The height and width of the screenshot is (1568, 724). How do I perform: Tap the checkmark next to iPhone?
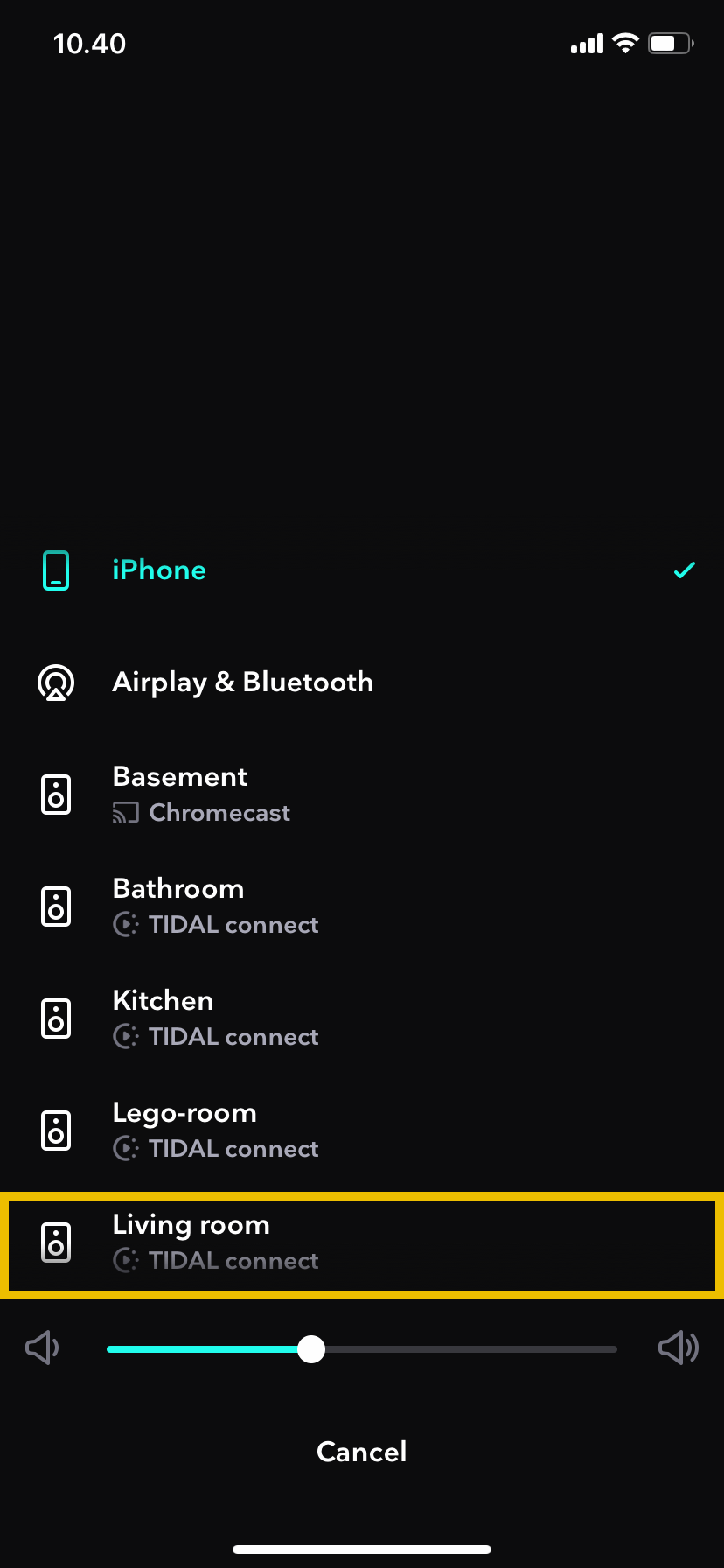pos(684,570)
